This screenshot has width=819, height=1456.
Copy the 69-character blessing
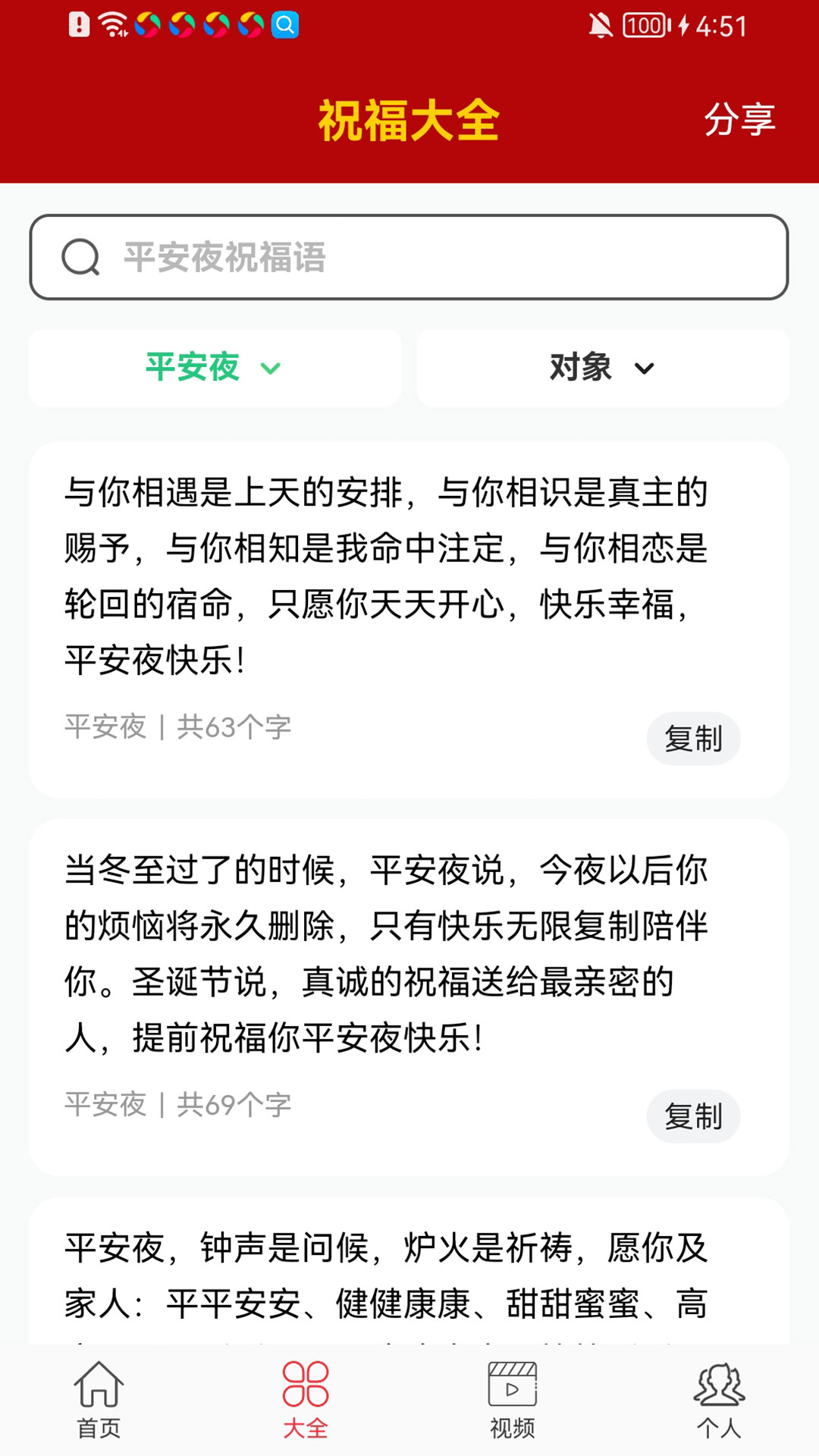pyautogui.click(x=693, y=1116)
